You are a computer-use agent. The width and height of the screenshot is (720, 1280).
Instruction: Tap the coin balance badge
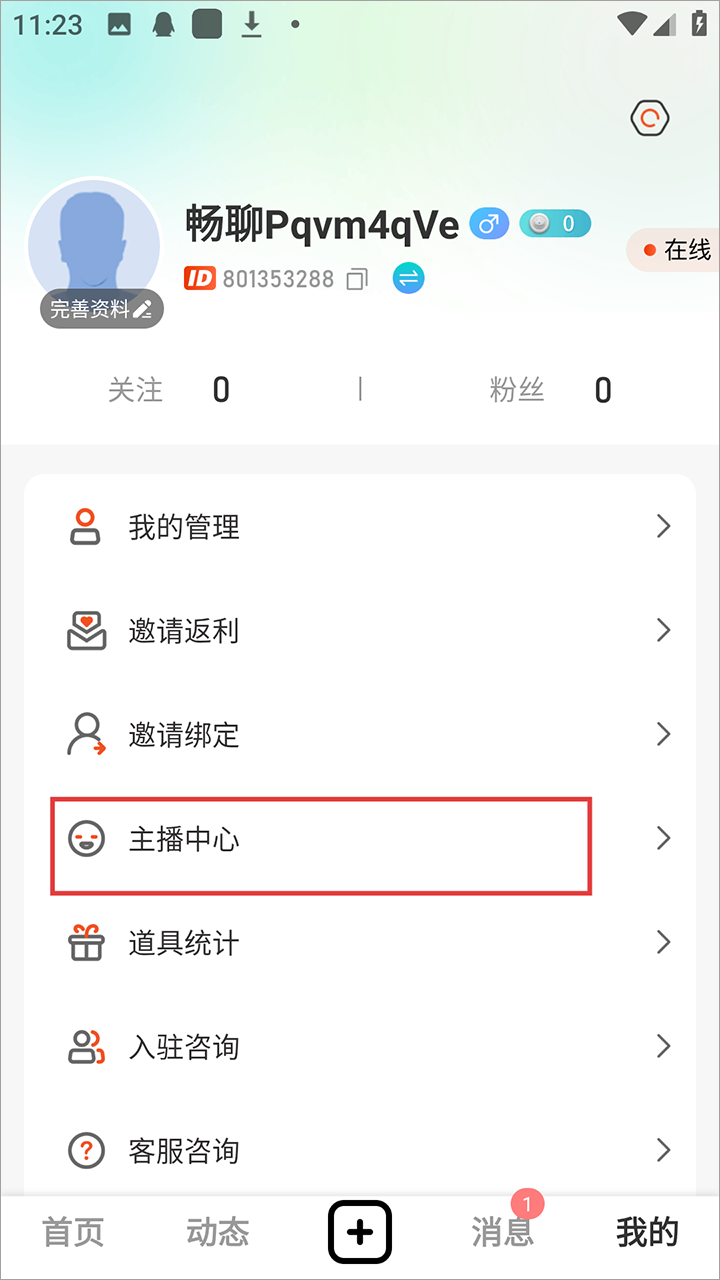[554, 224]
